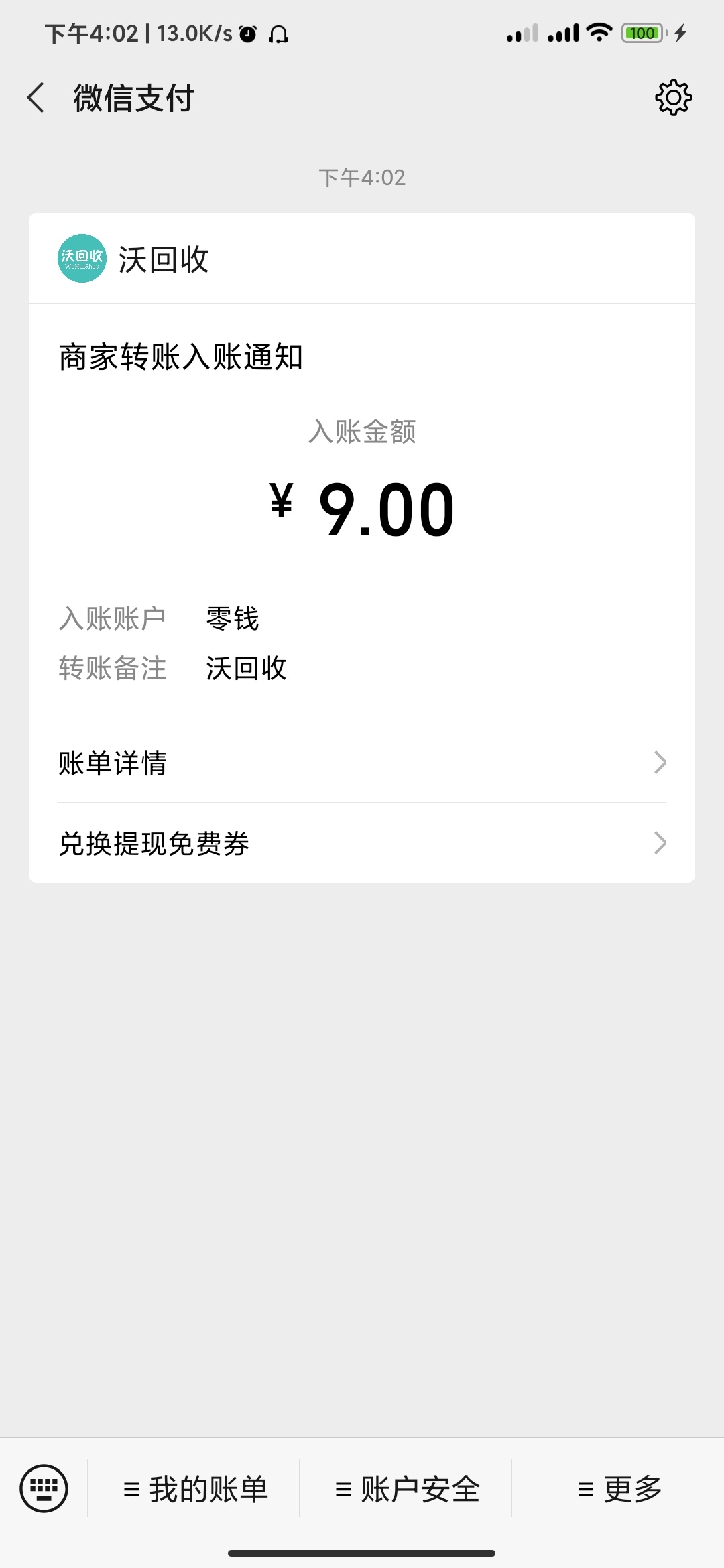The height and width of the screenshot is (1568, 724).
Task: Open the 账户安全 menu
Action: [406, 1489]
